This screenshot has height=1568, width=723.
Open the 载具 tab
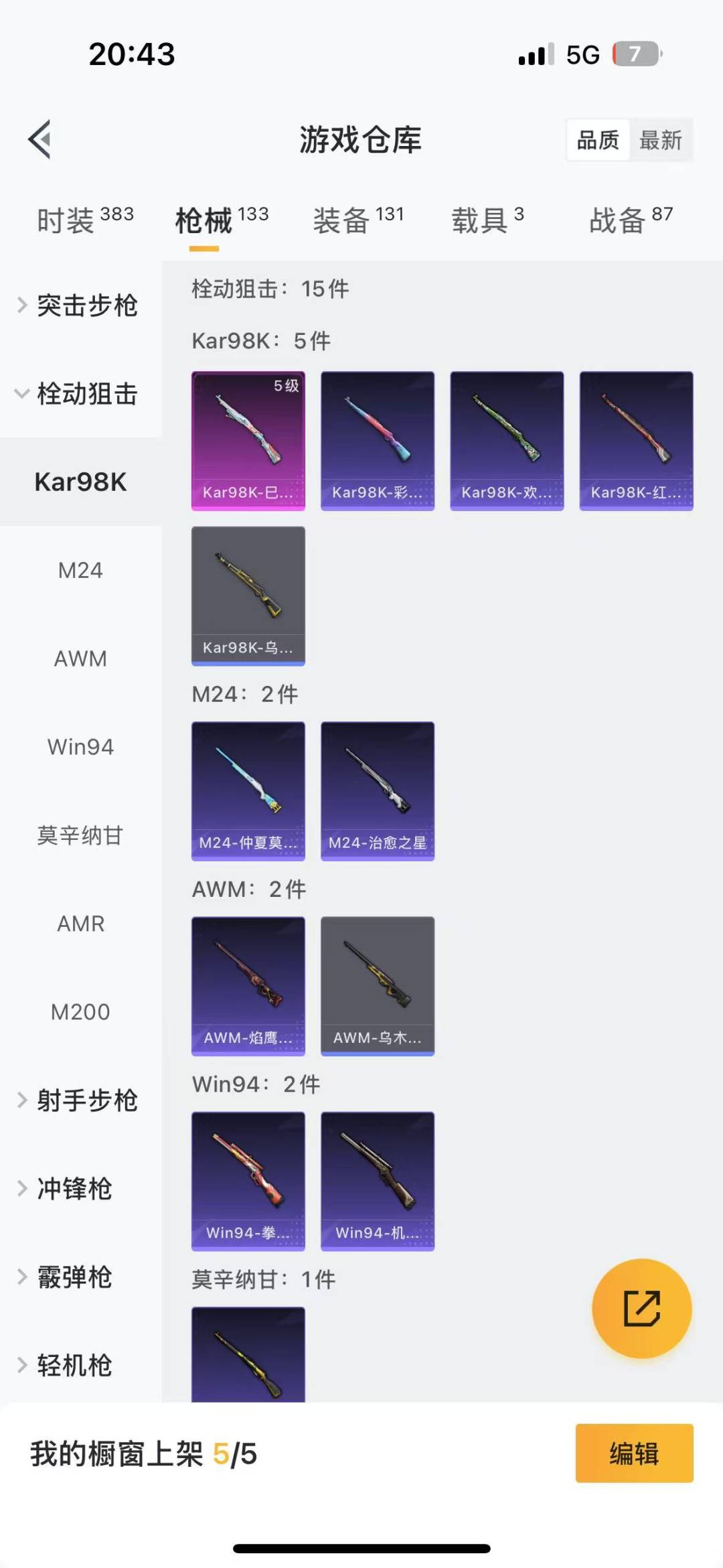(487, 220)
